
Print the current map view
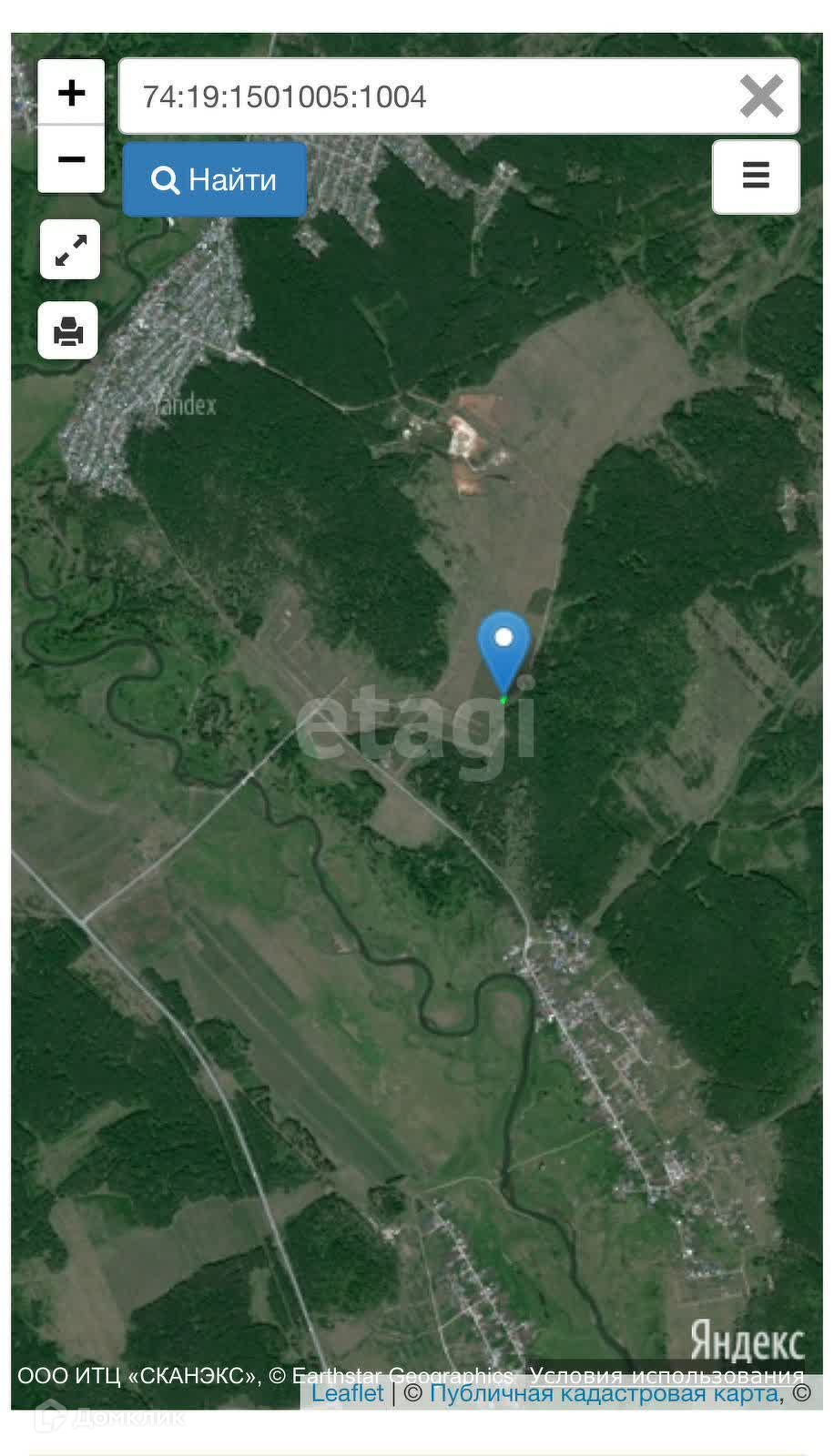click(68, 330)
